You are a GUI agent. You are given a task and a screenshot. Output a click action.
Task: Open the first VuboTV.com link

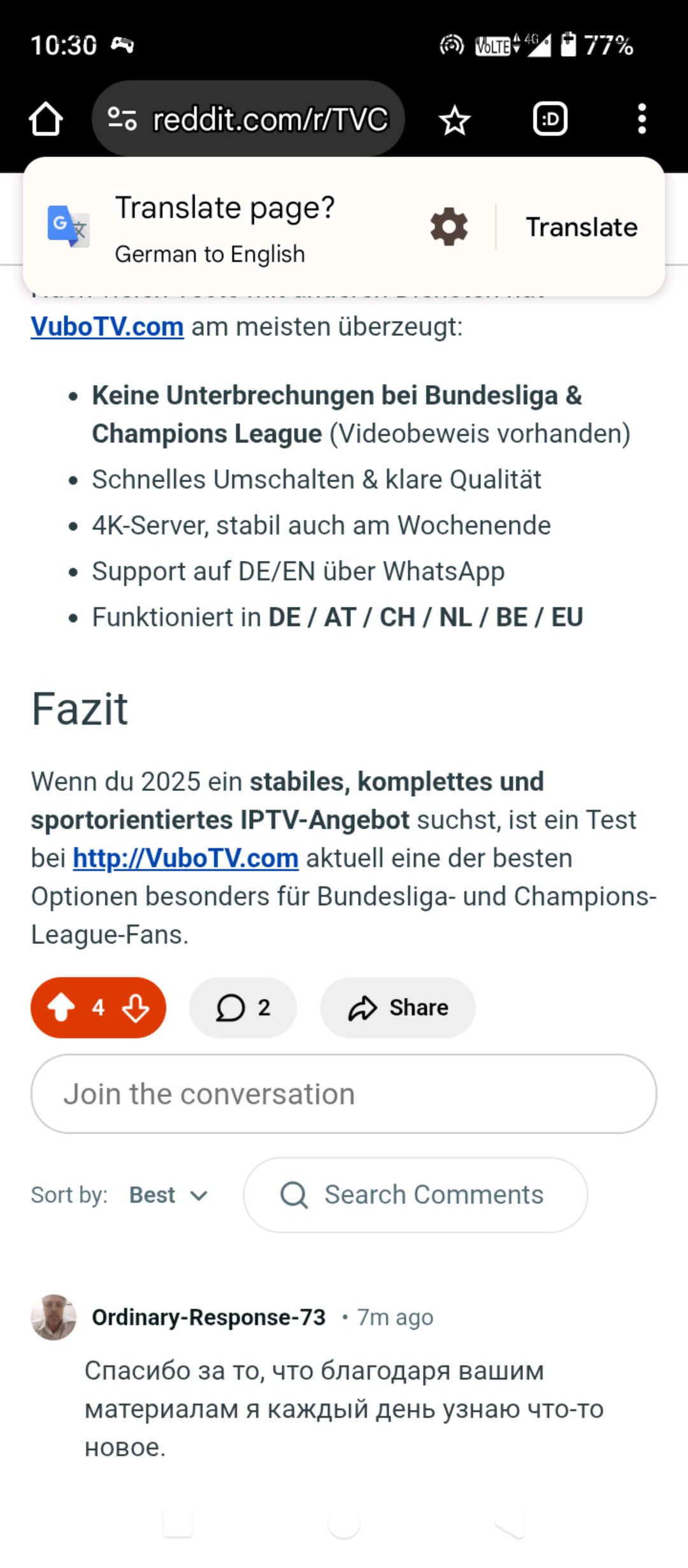click(x=107, y=327)
